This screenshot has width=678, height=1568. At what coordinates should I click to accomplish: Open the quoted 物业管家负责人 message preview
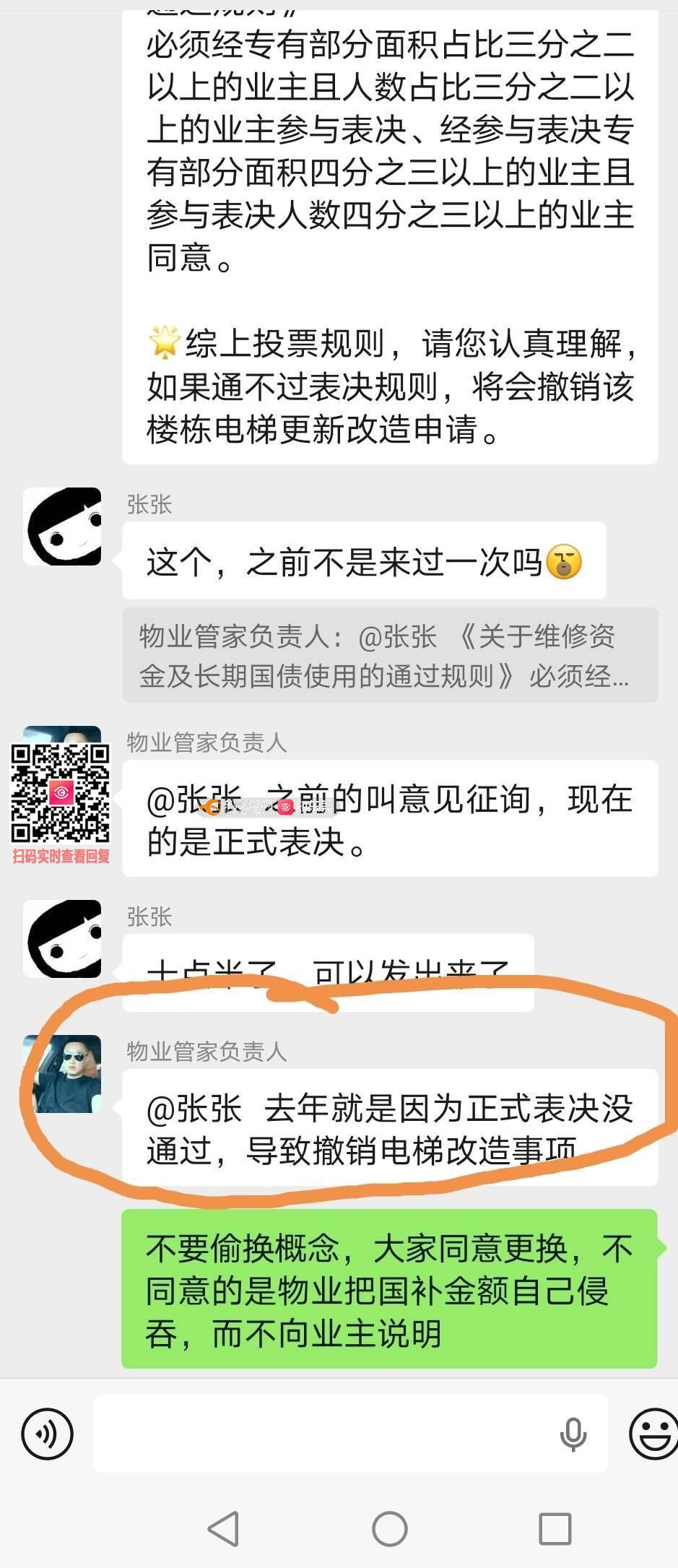(x=390, y=656)
